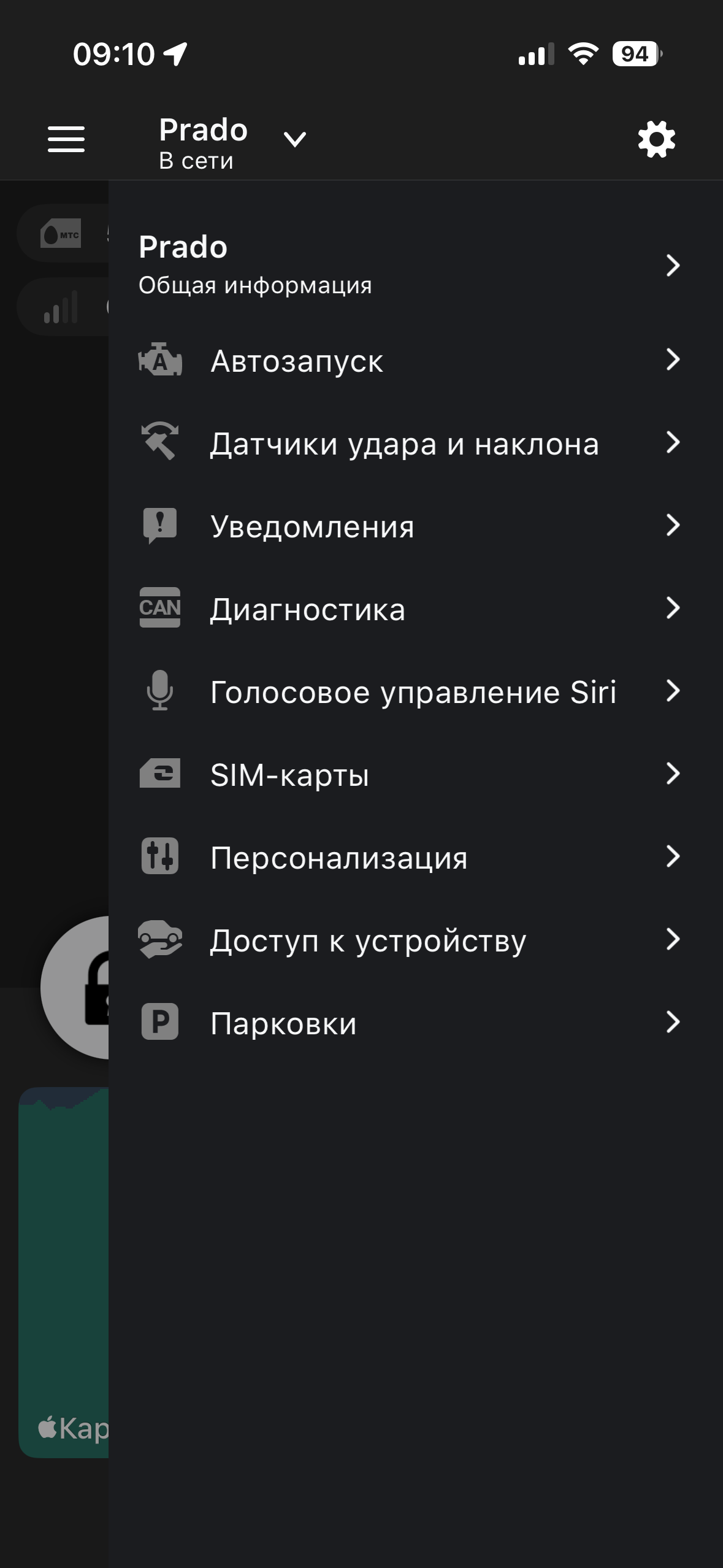
Task: Go to Уведомления settings
Action: (409, 526)
